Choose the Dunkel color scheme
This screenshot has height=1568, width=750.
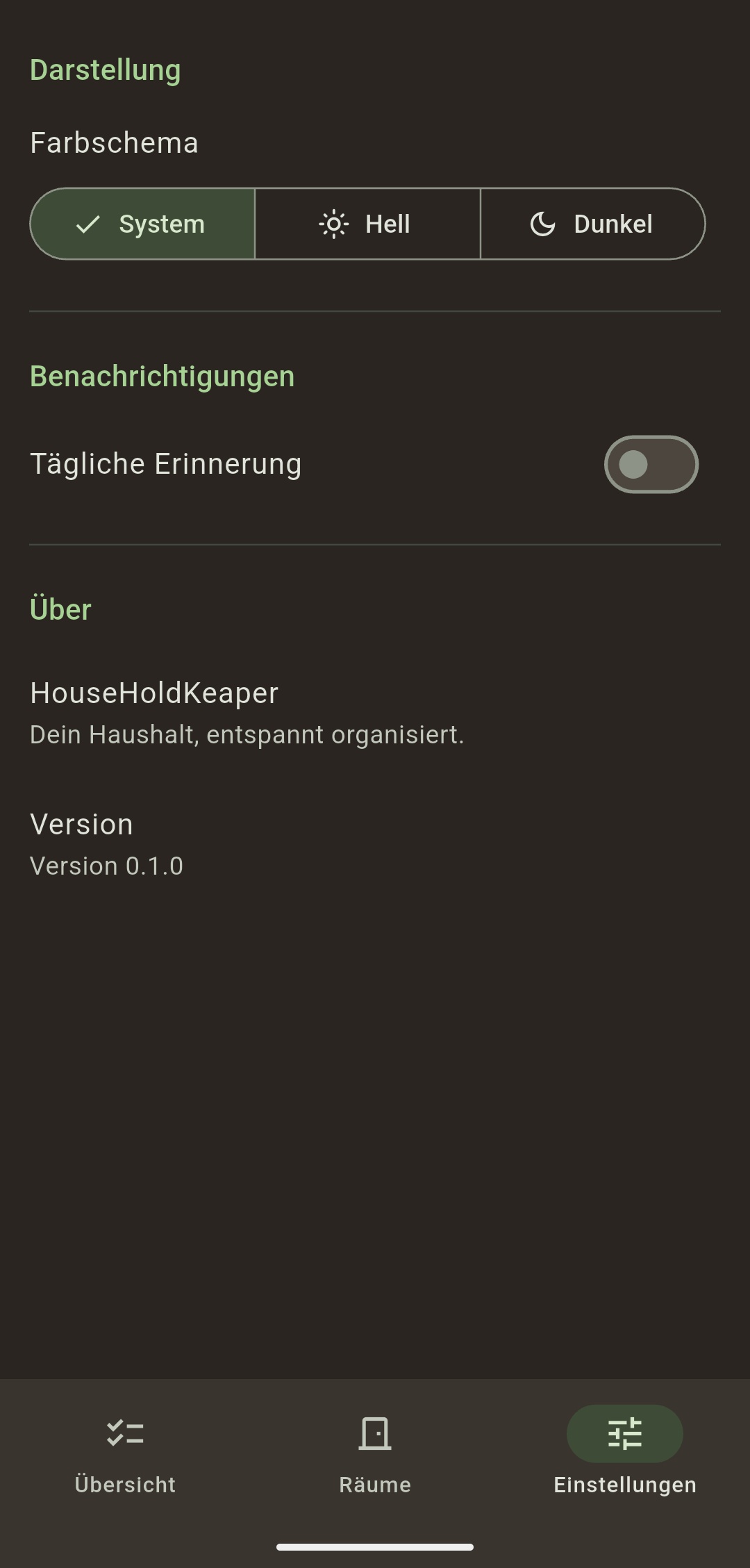click(592, 224)
